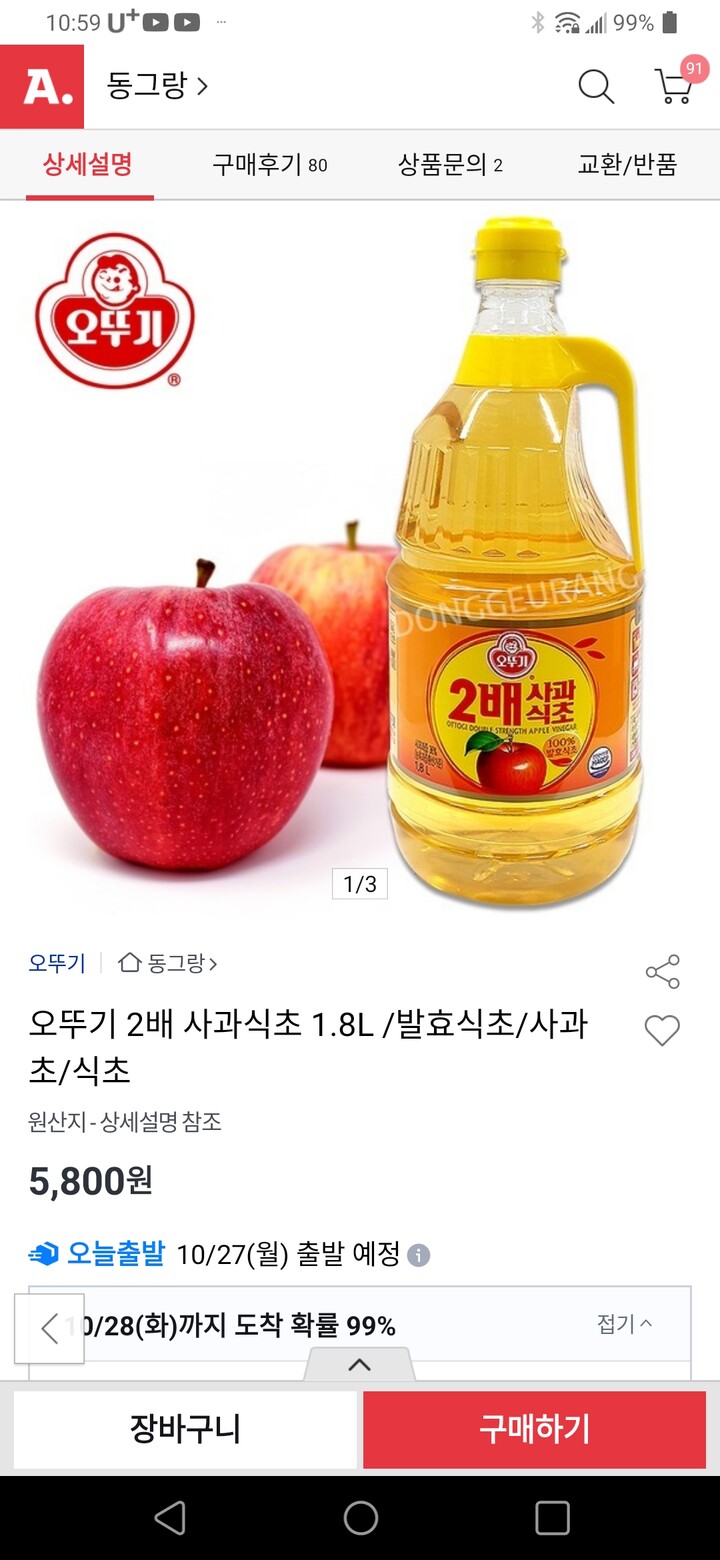This screenshot has height=1560, width=720.
Task: Click the share icon
Action: click(662, 969)
